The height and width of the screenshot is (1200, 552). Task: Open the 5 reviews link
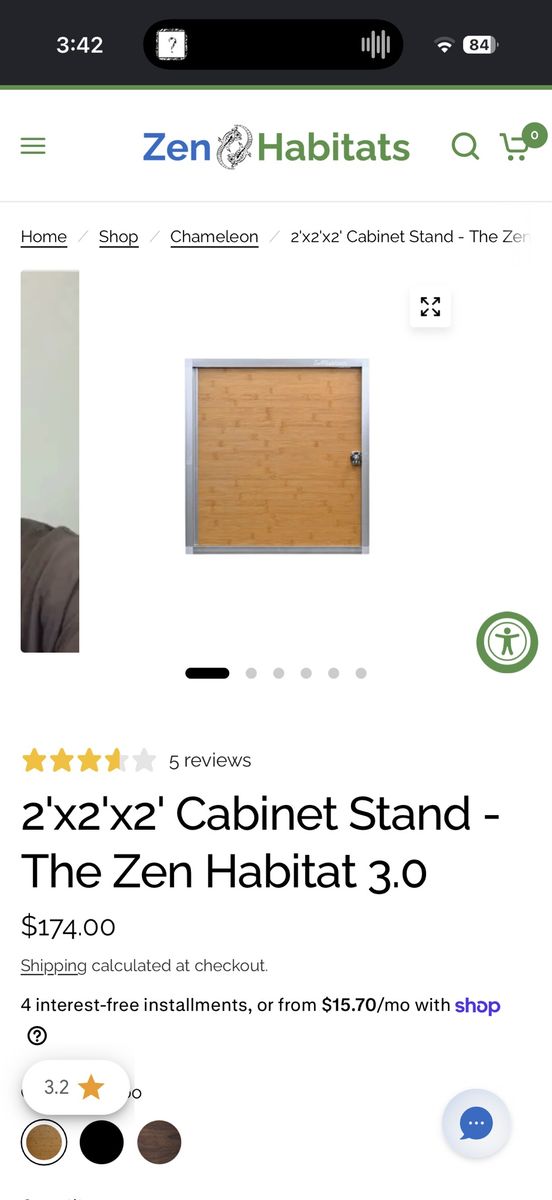[x=210, y=760]
